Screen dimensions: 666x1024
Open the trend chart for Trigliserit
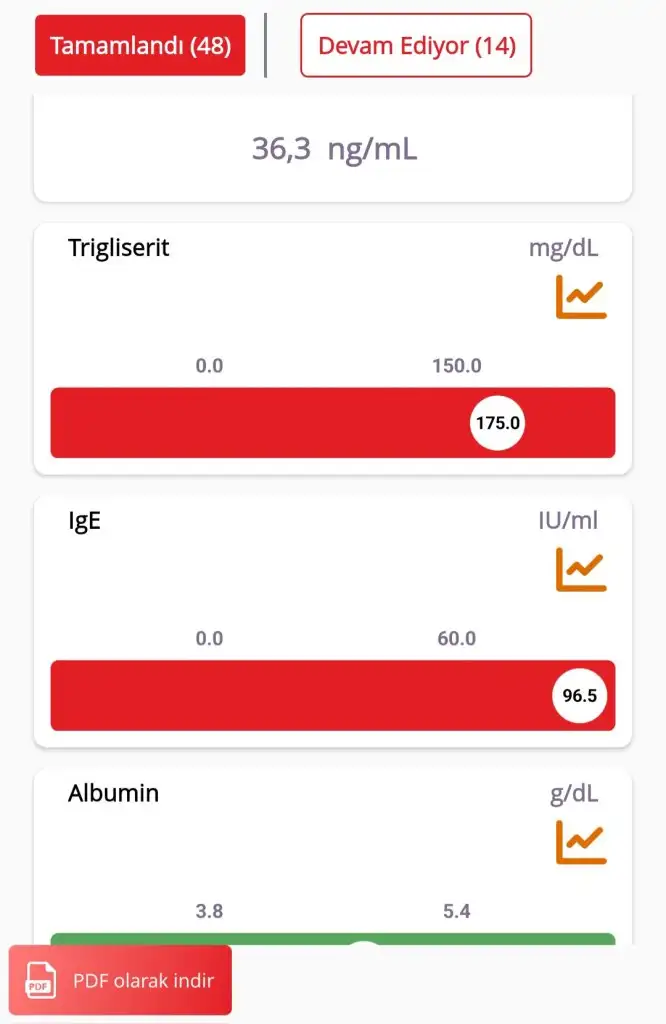[x=581, y=297]
